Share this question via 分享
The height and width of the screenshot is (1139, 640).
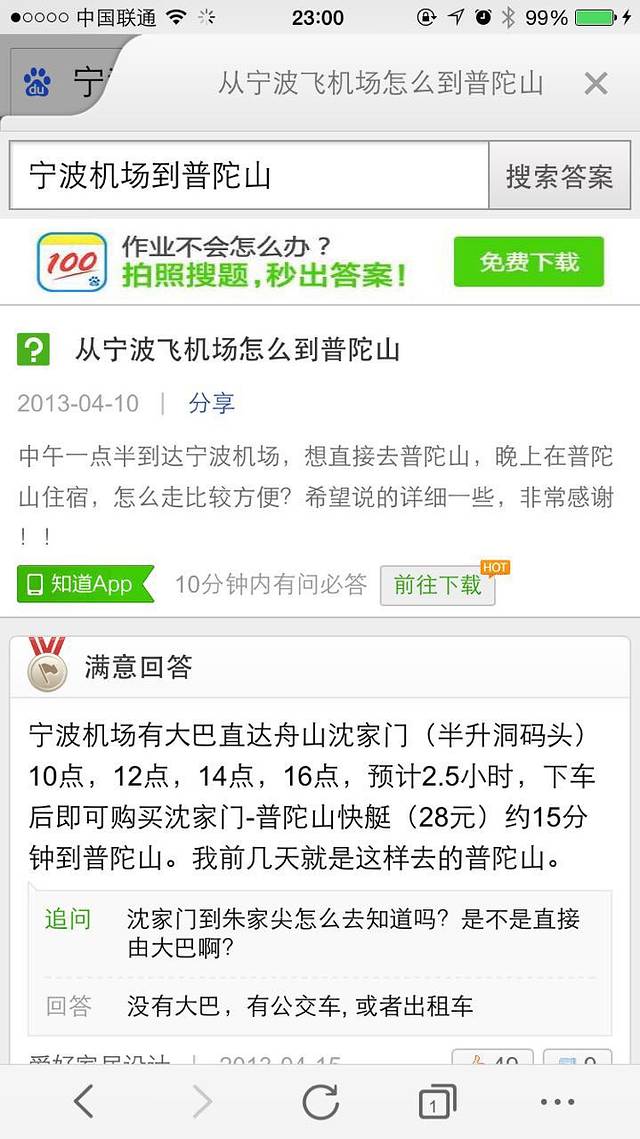point(211,403)
